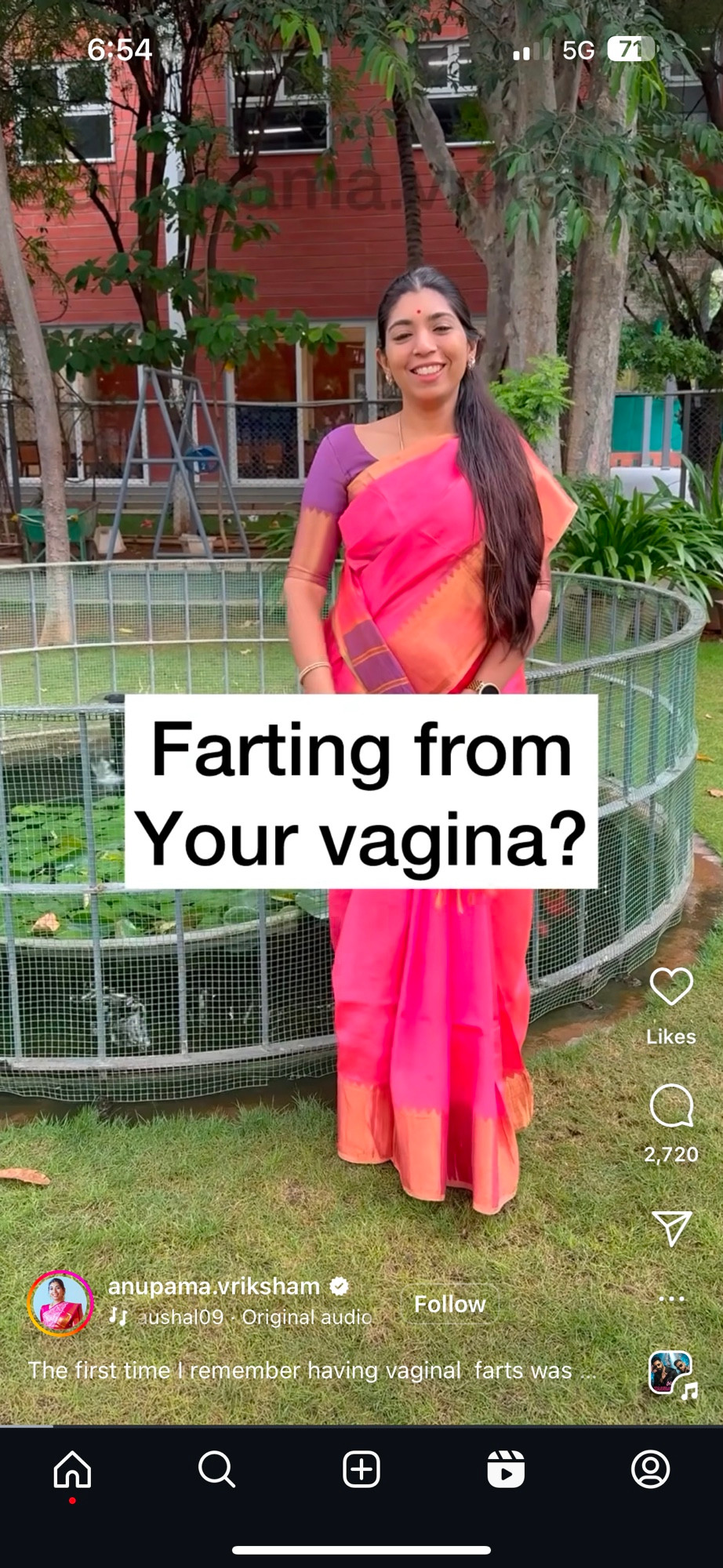The image size is (723, 1568).
Task: Like this reel with the heart icon
Action: click(671, 986)
